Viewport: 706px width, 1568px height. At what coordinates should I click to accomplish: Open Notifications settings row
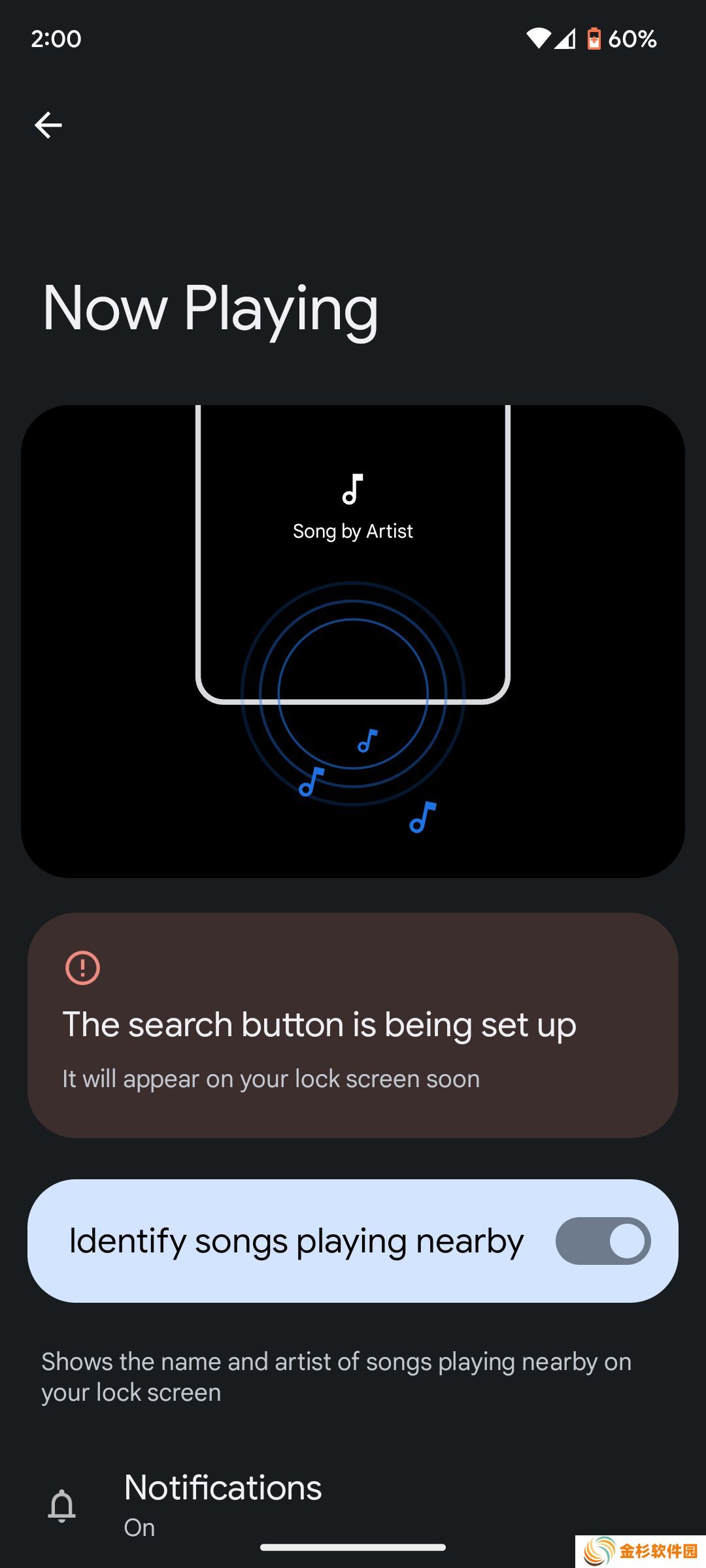[x=222, y=1503]
